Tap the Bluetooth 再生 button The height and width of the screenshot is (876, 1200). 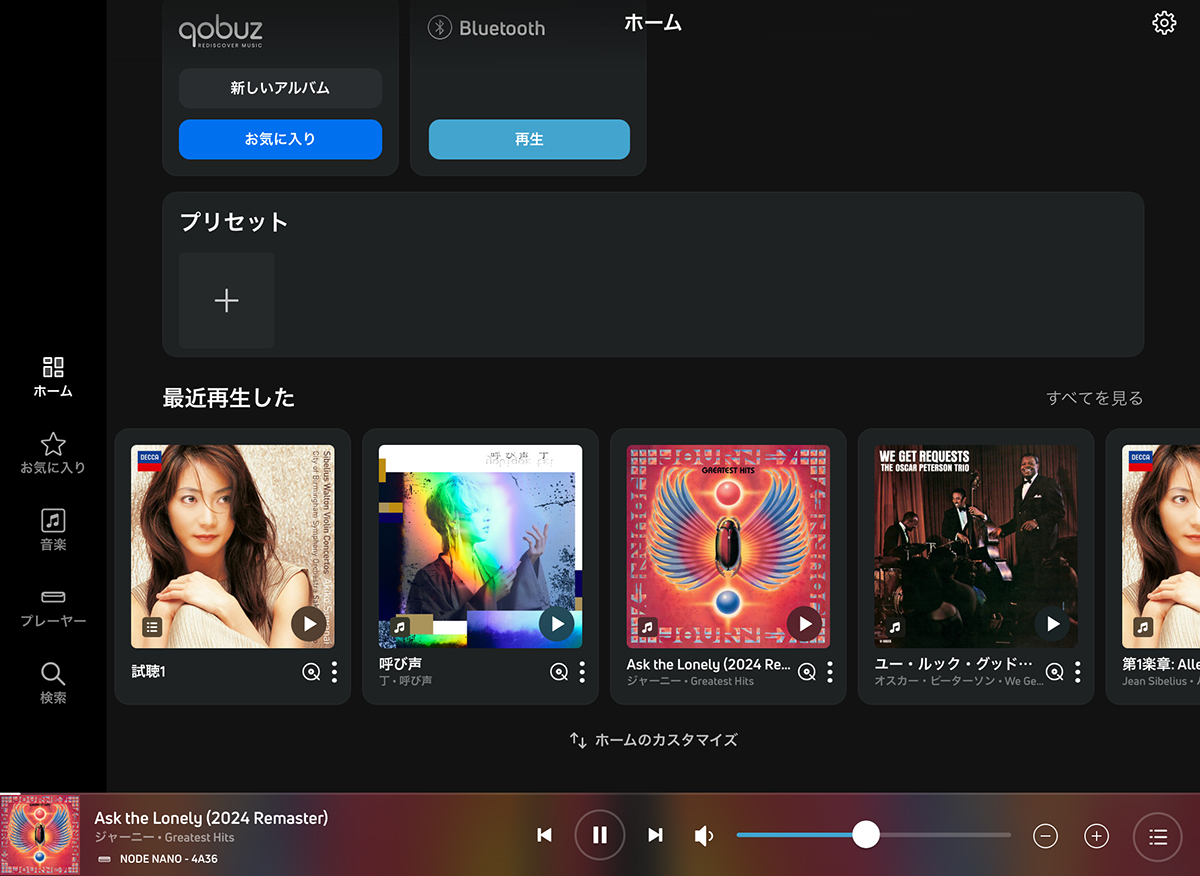pyautogui.click(x=529, y=139)
